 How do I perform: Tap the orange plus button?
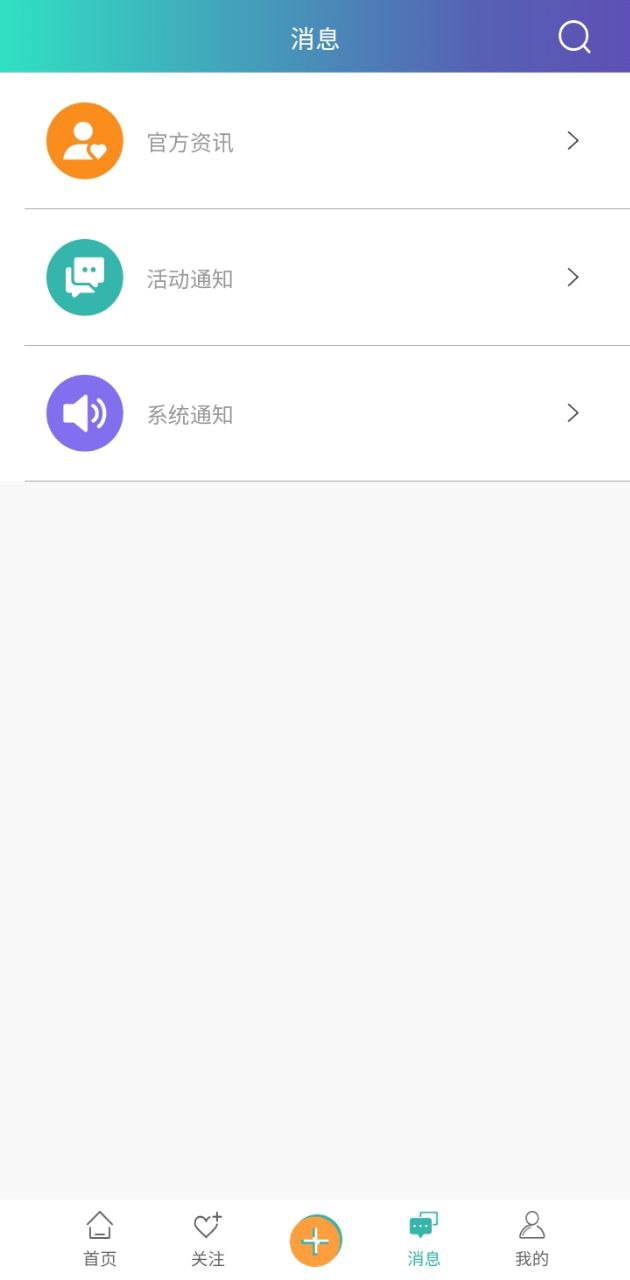coord(316,1241)
